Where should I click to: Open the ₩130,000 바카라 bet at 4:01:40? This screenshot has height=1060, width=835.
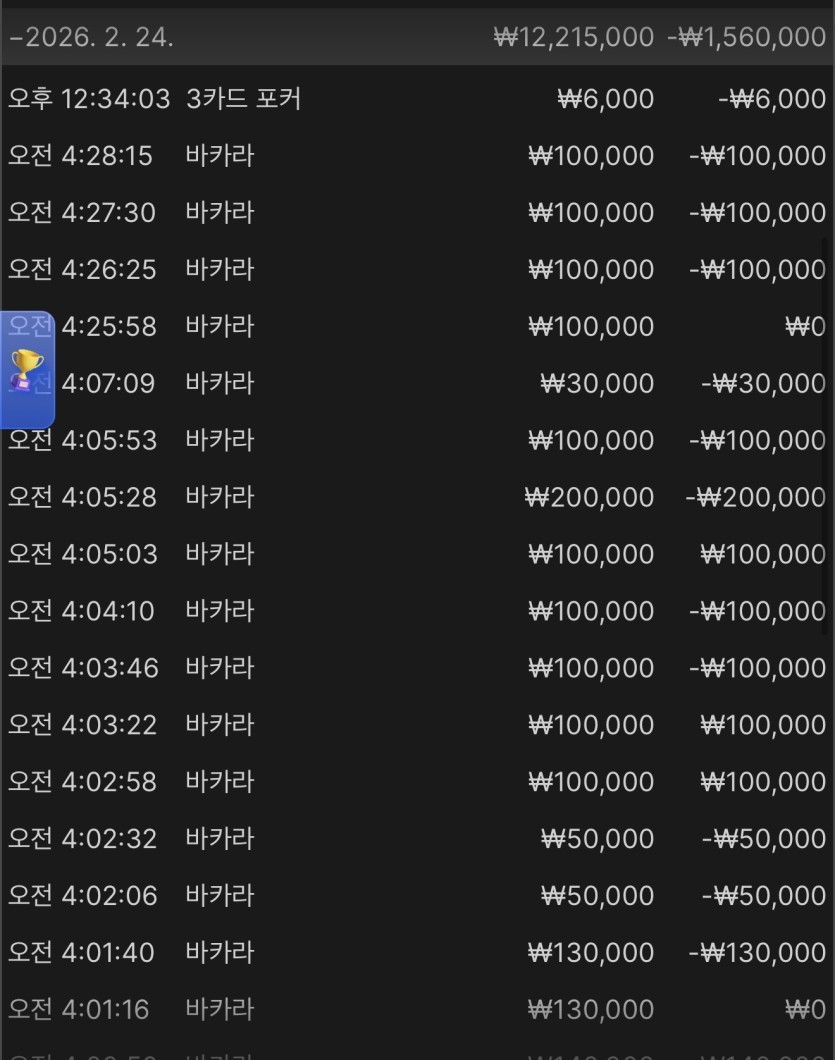pyautogui.click(x=417, y=953)
